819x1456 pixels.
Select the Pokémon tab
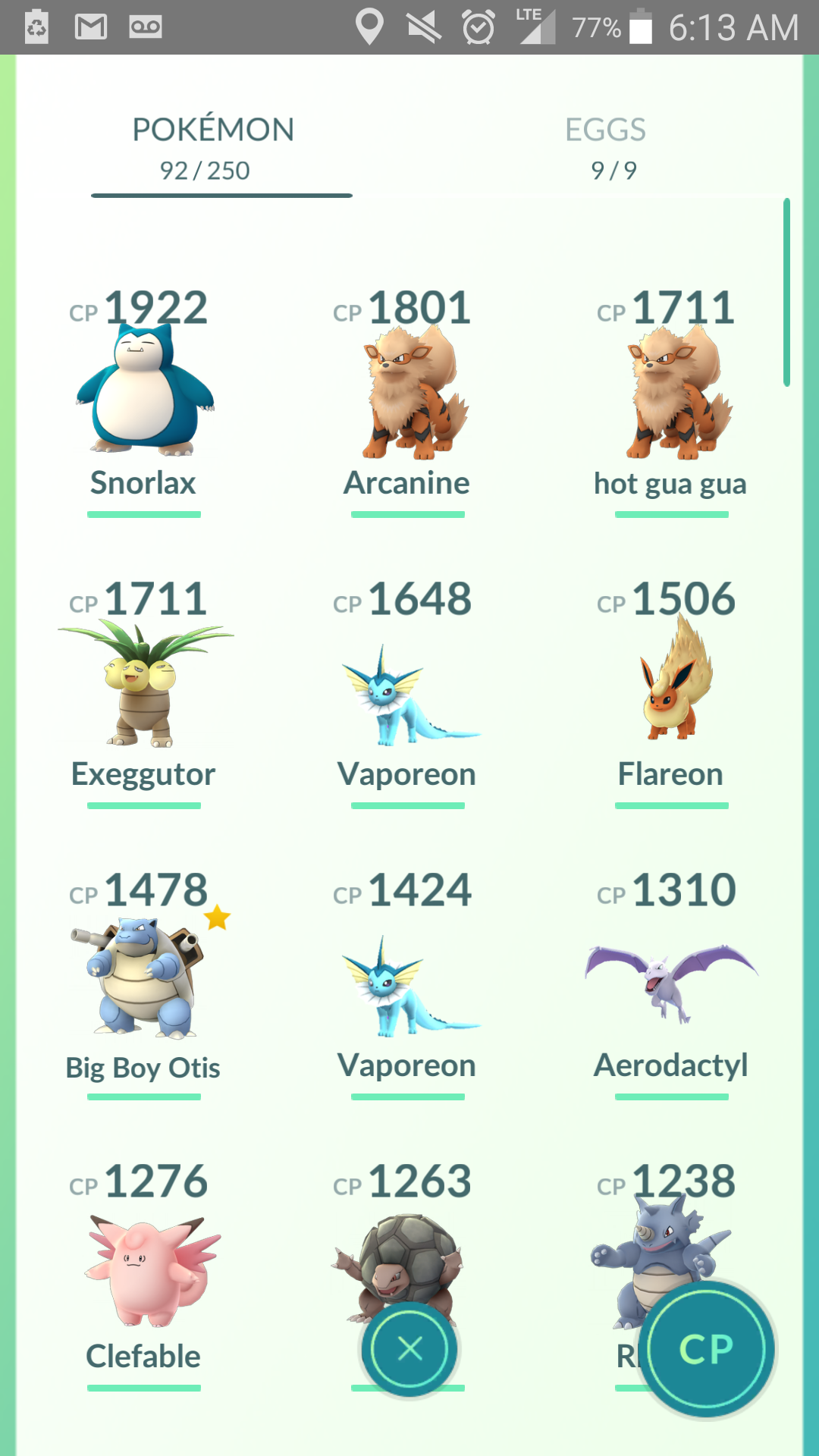(214, 149)
